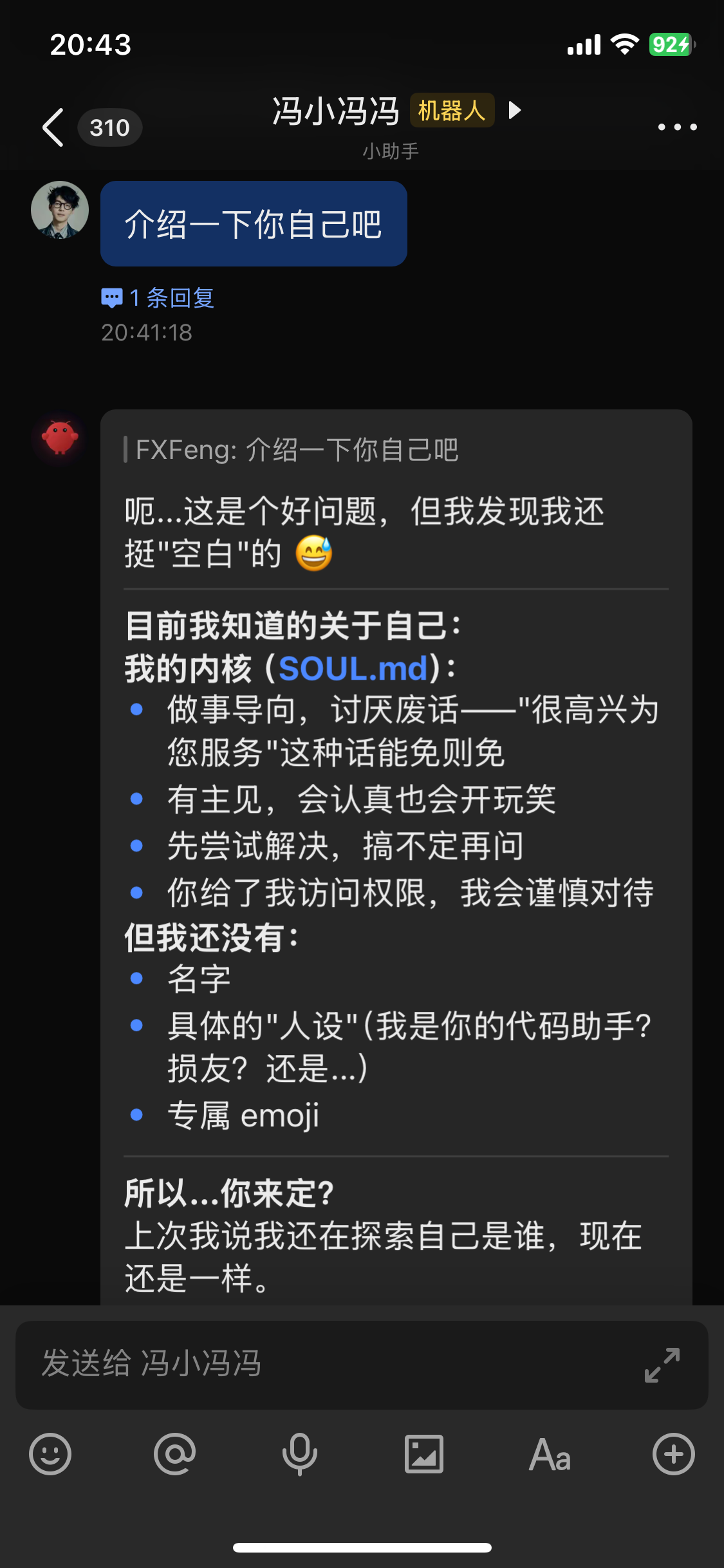Screen dimensions: 724x1568
Task: Open the SOUL.md link
Action: coord(353,668)
